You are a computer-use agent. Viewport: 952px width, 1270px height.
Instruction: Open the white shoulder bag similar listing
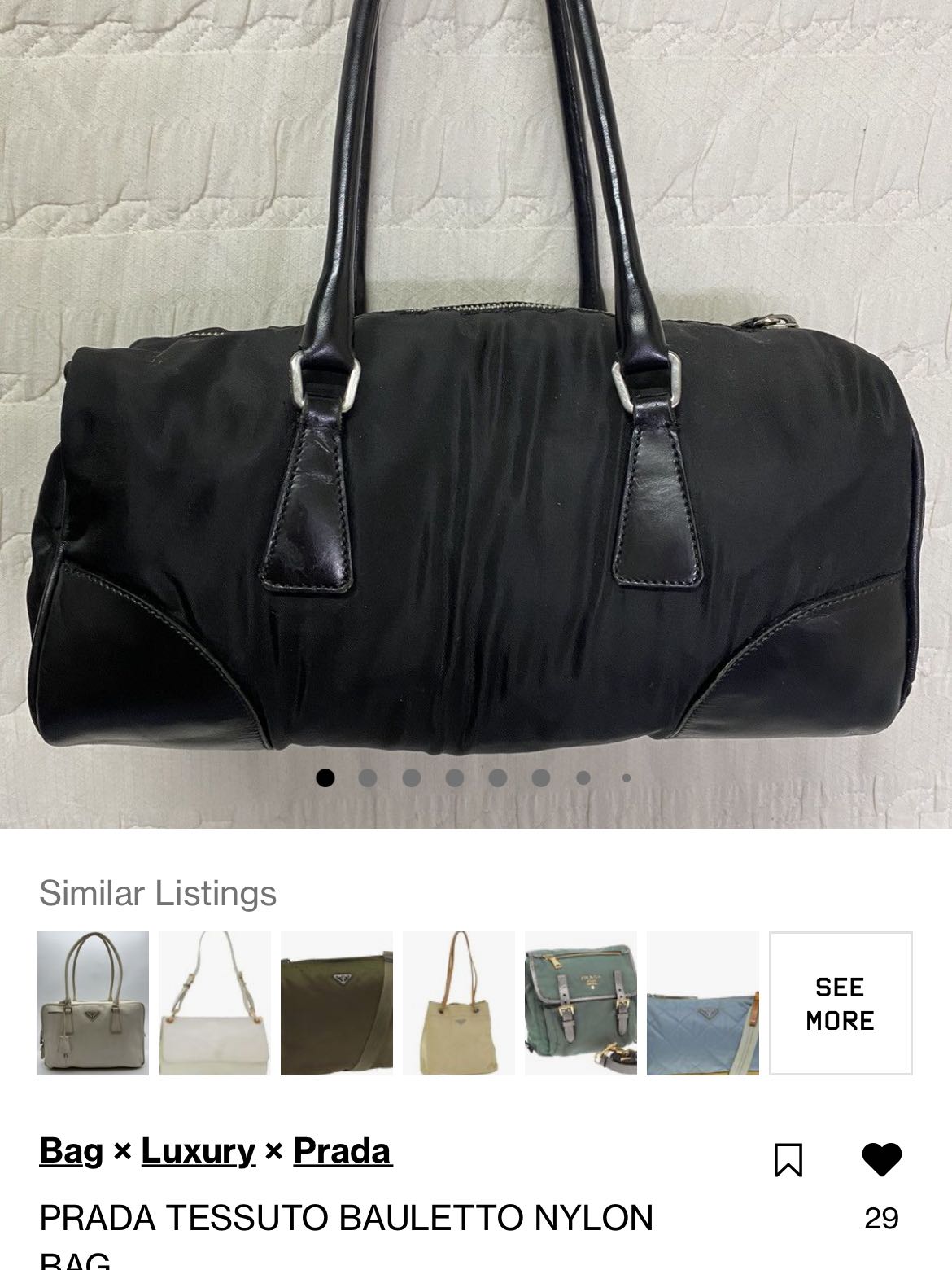(x=215, y=1003)
